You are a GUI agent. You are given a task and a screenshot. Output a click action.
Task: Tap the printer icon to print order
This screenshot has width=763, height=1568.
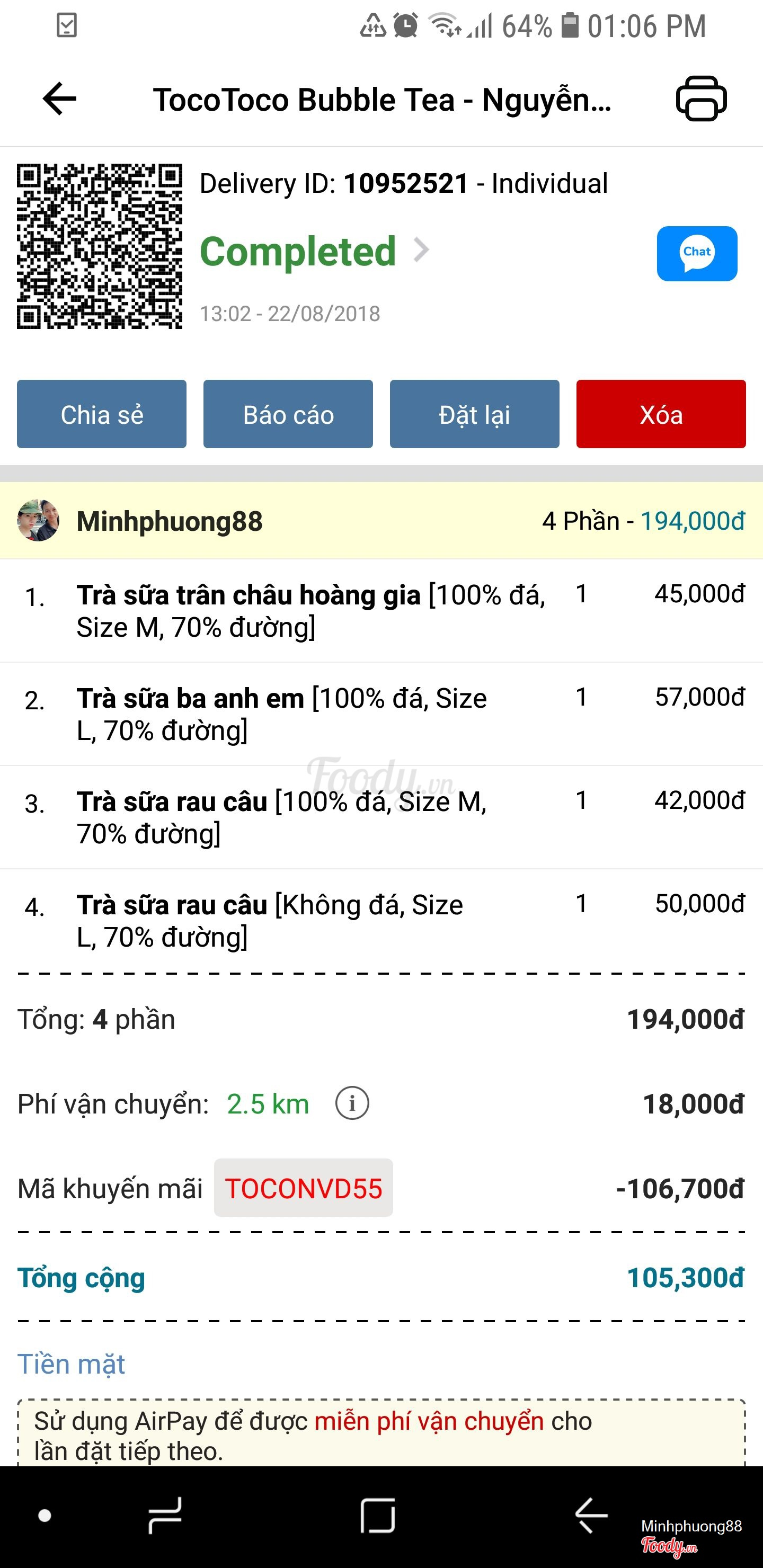tap(701, 99)
